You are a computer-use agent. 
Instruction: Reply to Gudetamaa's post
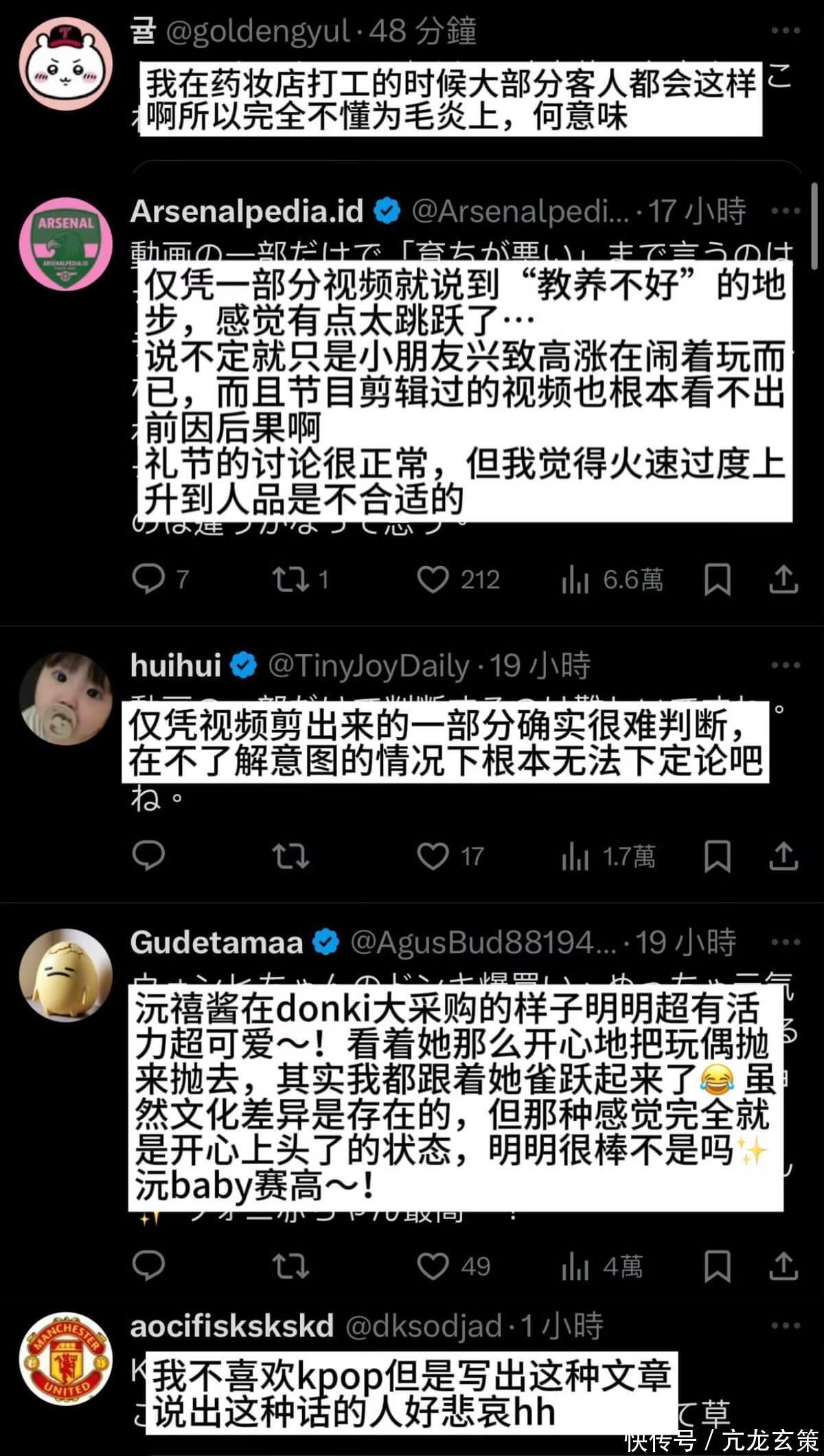pos(148,1265)
